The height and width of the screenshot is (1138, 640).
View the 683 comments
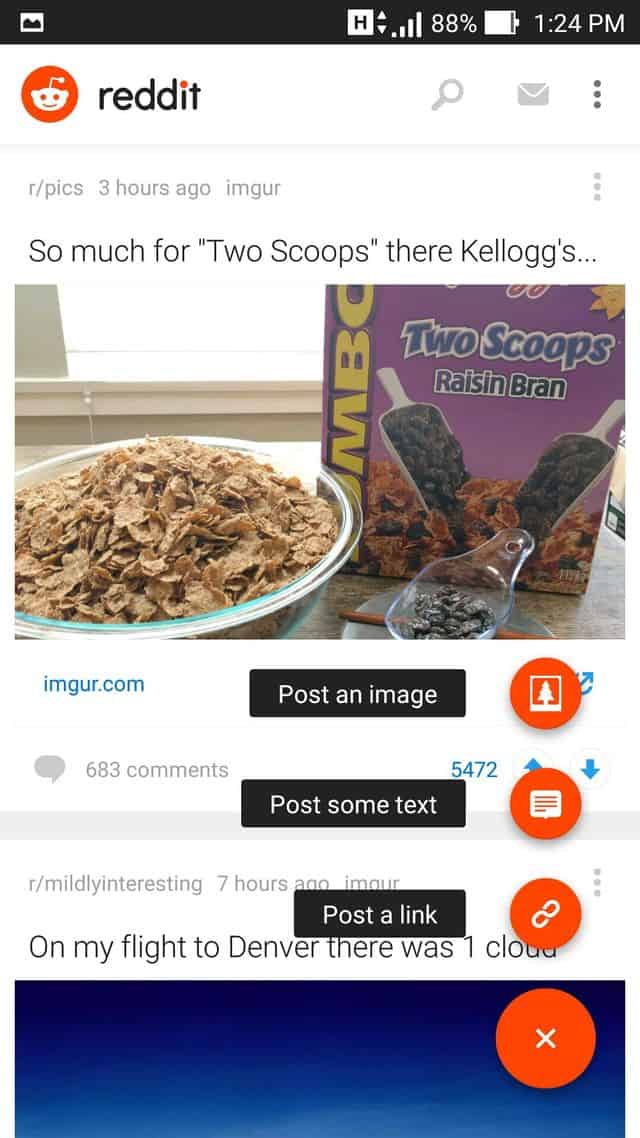pyautogui.click(x=131, y=769)
